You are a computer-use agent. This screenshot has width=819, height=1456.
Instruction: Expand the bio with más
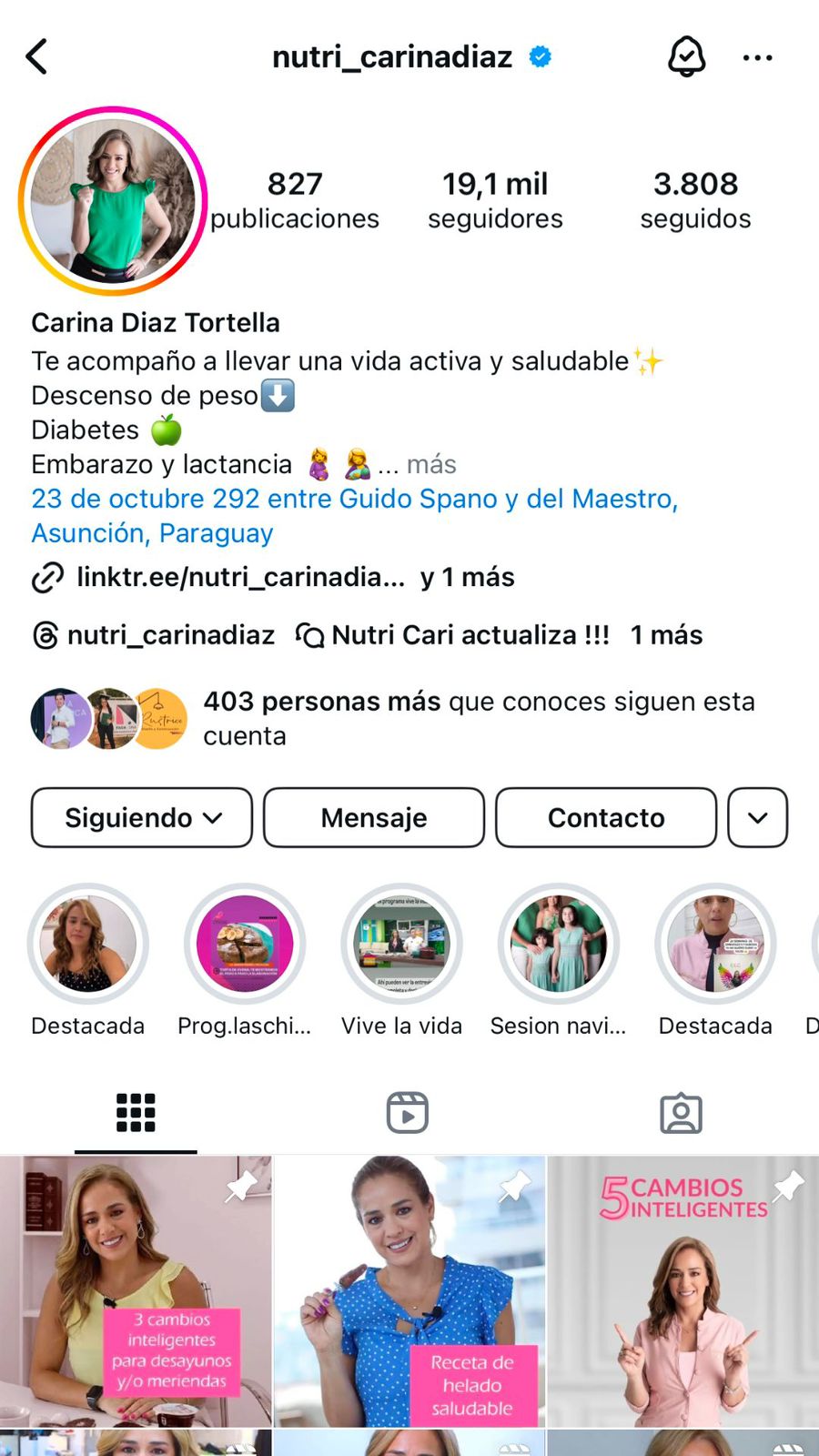(430, 465)
